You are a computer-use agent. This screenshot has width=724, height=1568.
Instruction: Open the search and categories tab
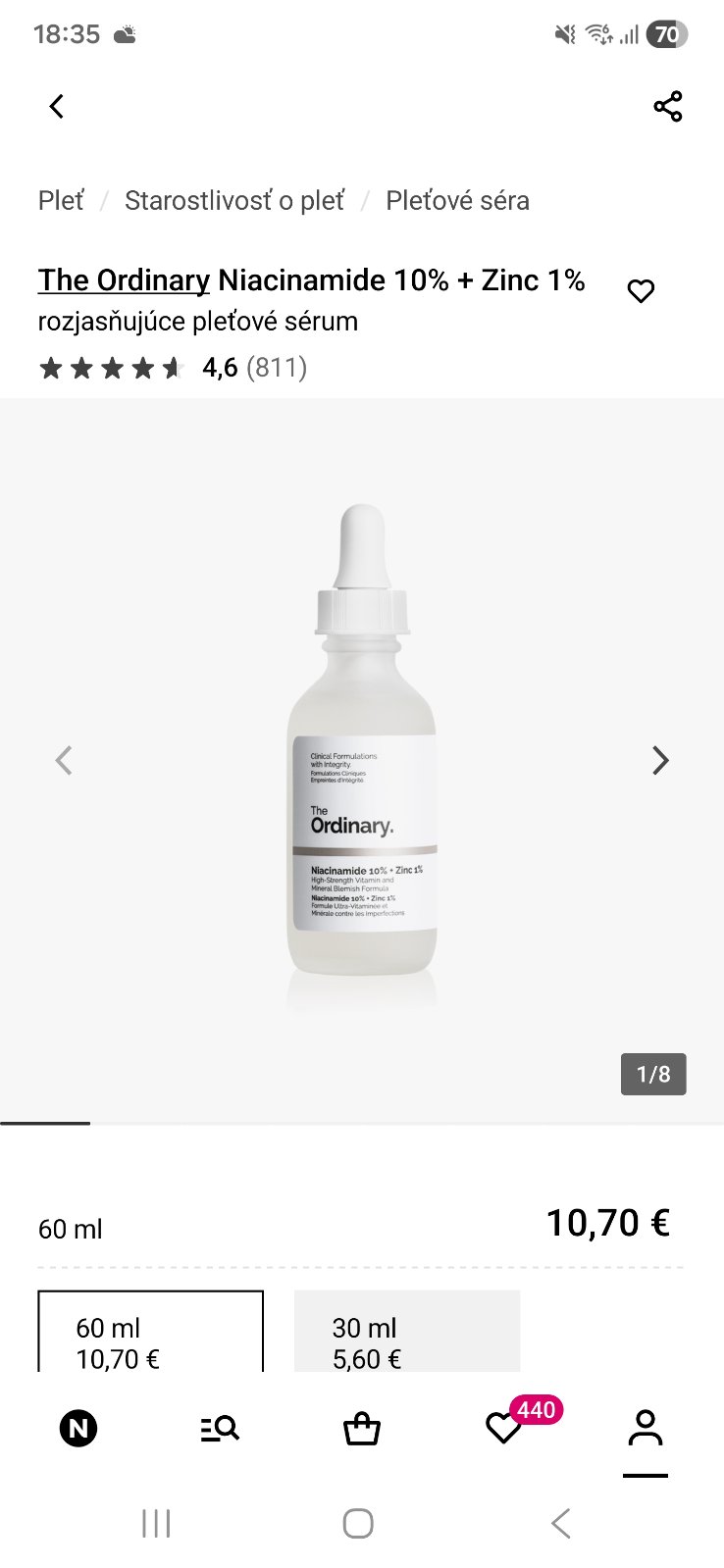220,1428
